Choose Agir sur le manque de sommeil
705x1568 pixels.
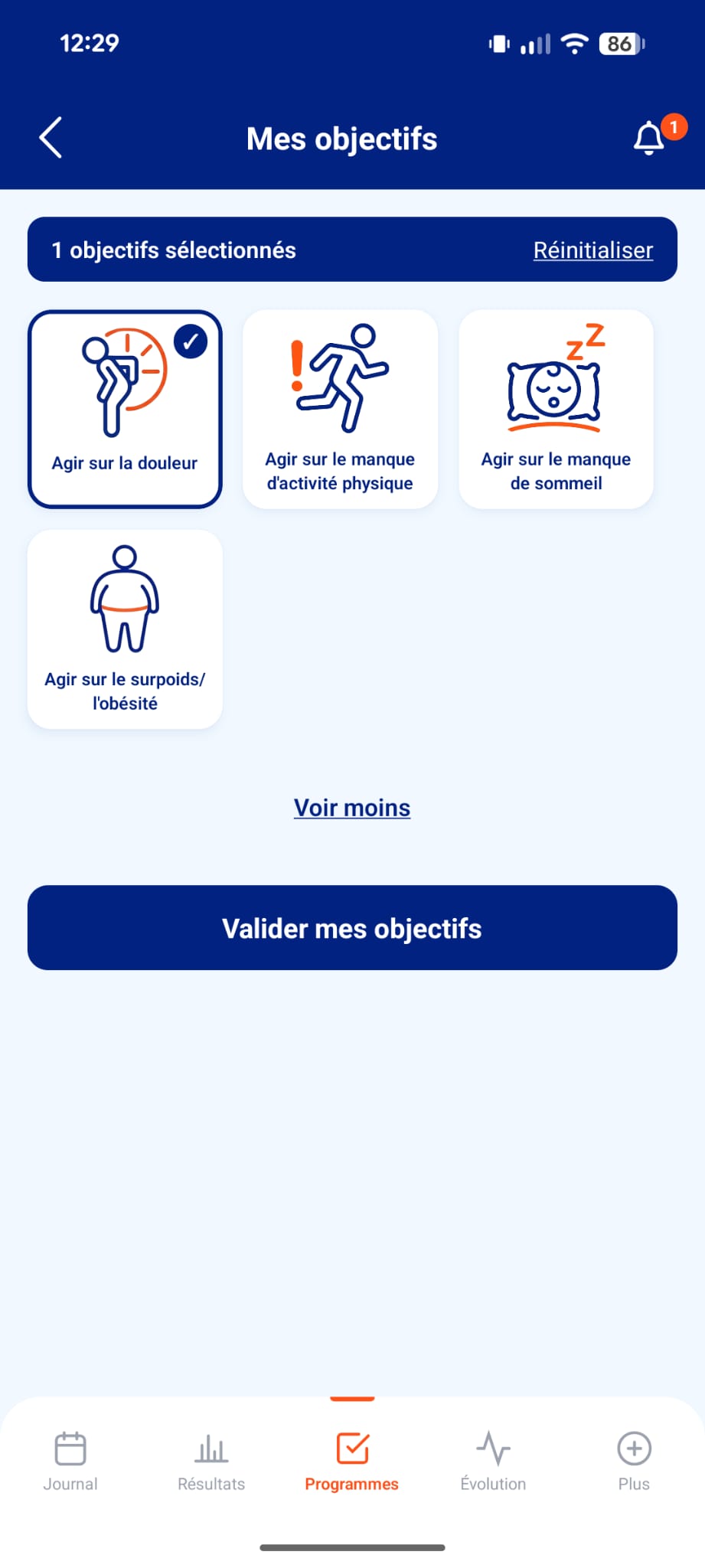[556, 409]
